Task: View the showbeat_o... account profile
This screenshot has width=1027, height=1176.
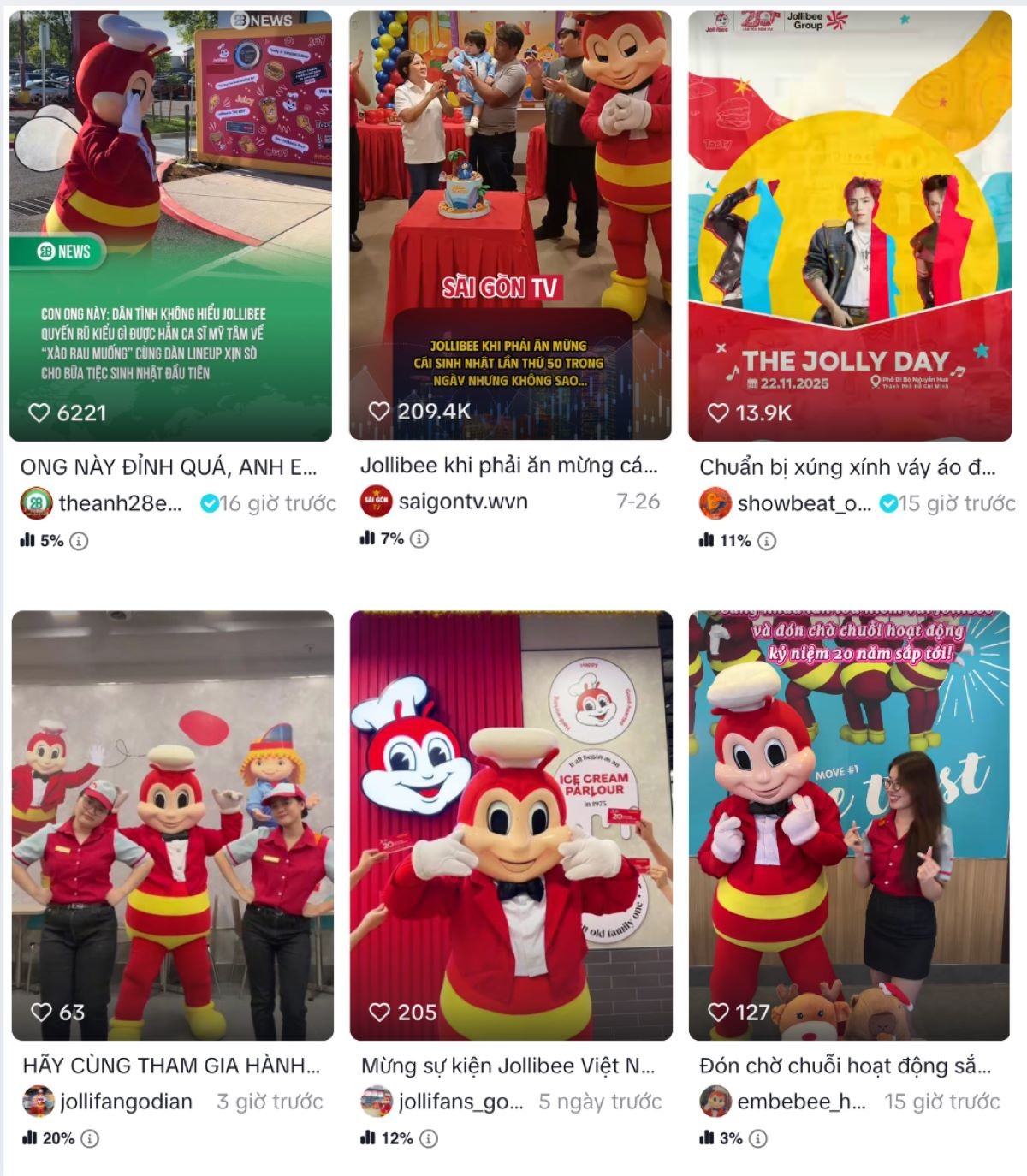Action: pos(803,503)
